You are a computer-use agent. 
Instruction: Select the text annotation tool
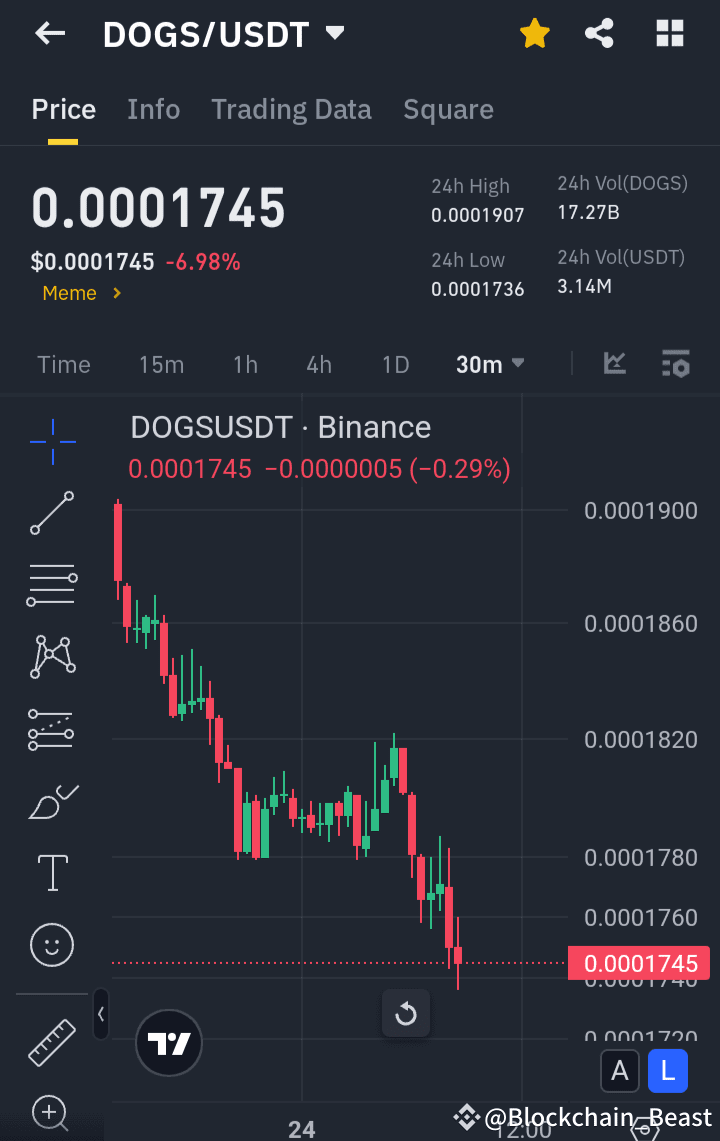pyautogui.click(x=50, y=872)
